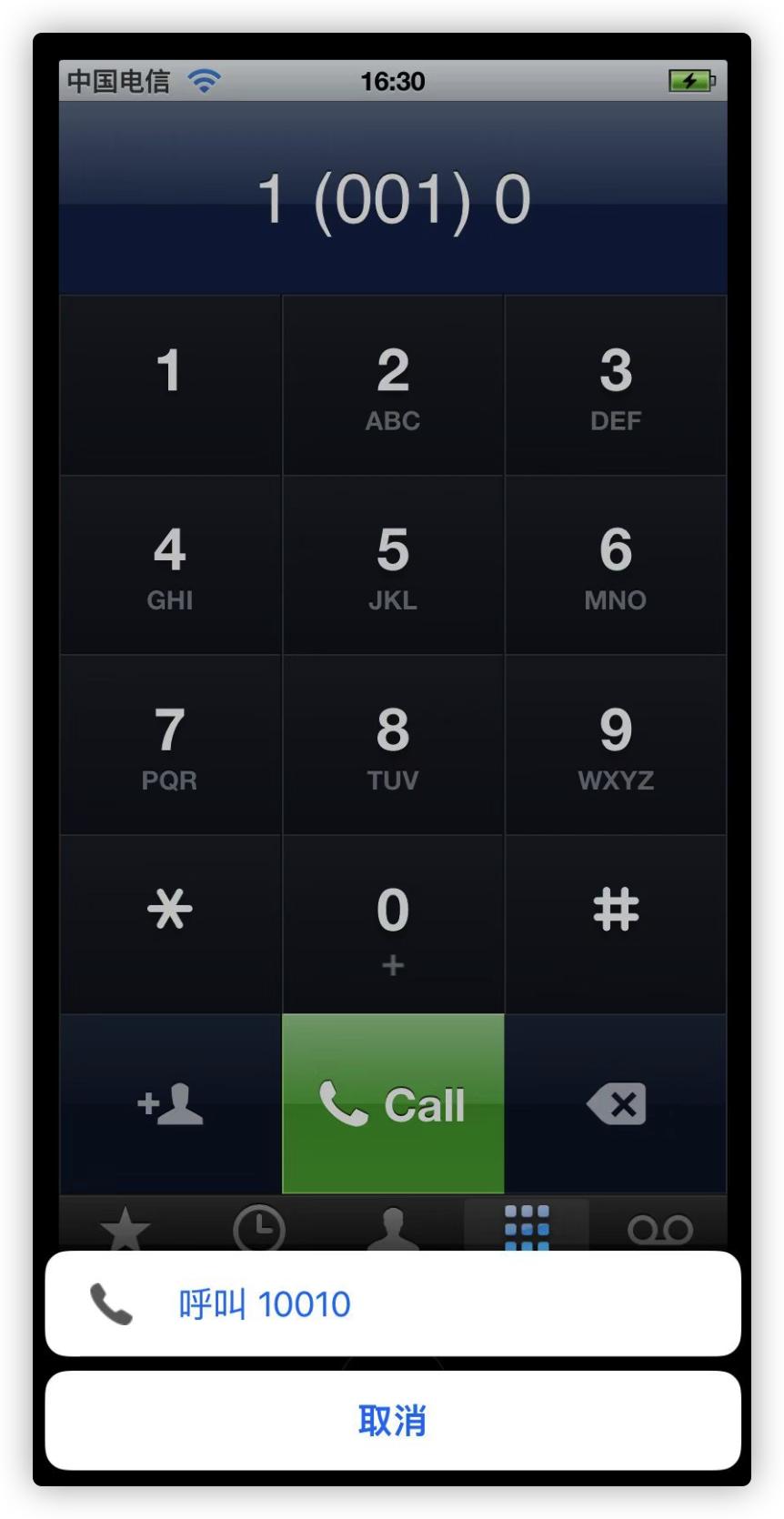Cancel the call prompt with 取消
784x1519 pixels.
point(392,1420)
